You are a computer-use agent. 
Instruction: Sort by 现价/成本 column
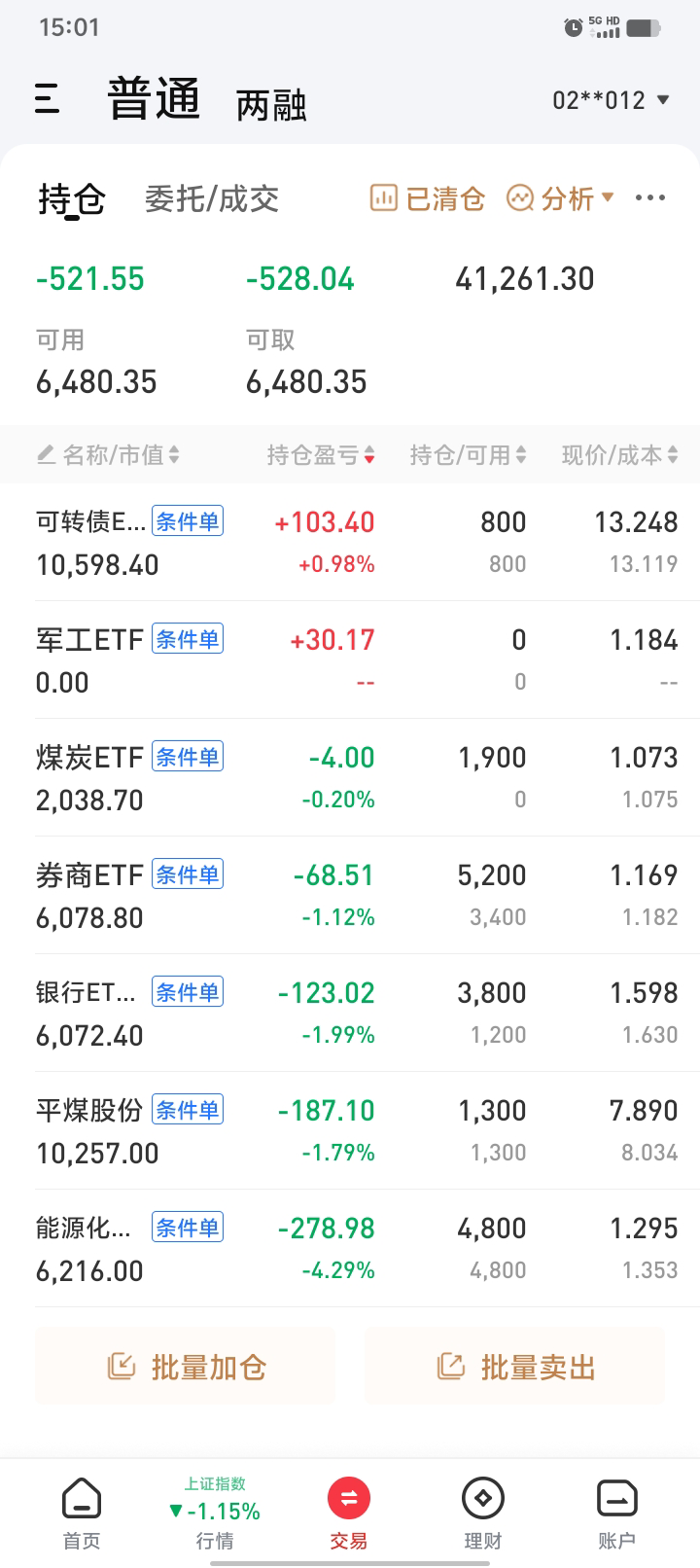[618, 454]
